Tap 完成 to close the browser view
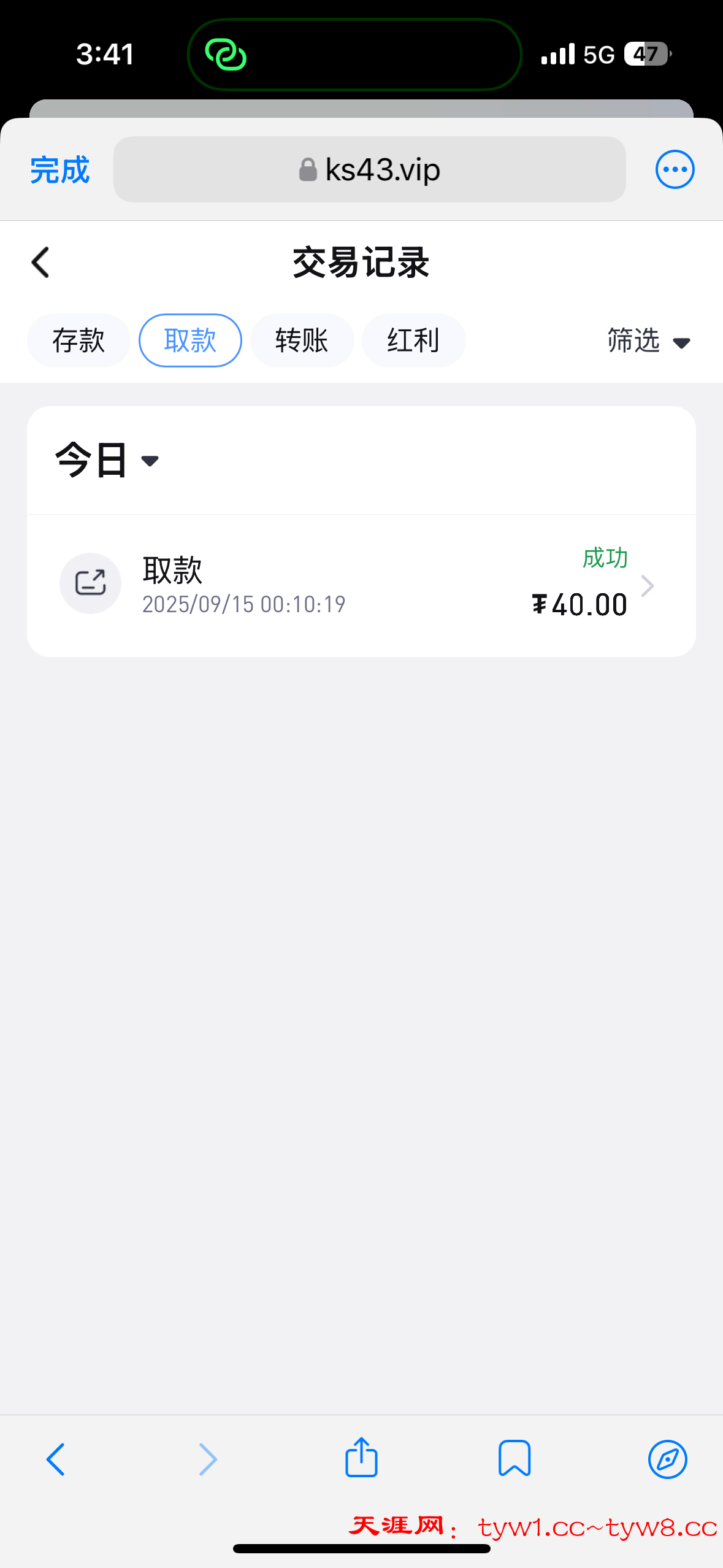Image resolution: width=723 pixels, height=1568 pixels. click(x=59, y=170)
